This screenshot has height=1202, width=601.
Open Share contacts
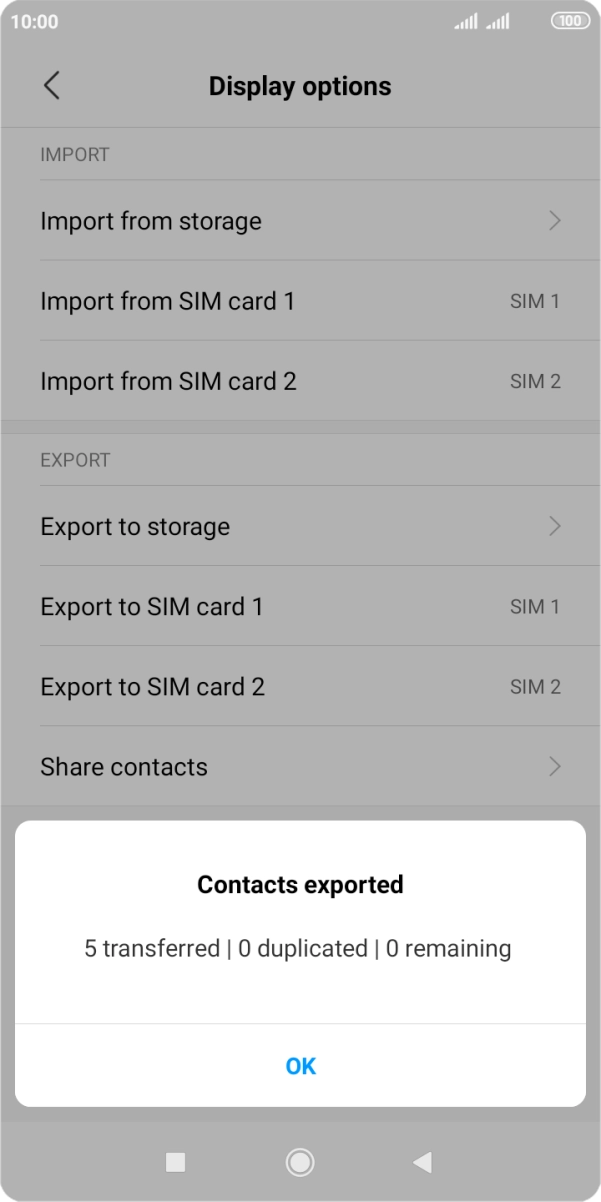(x=300, y=767)
